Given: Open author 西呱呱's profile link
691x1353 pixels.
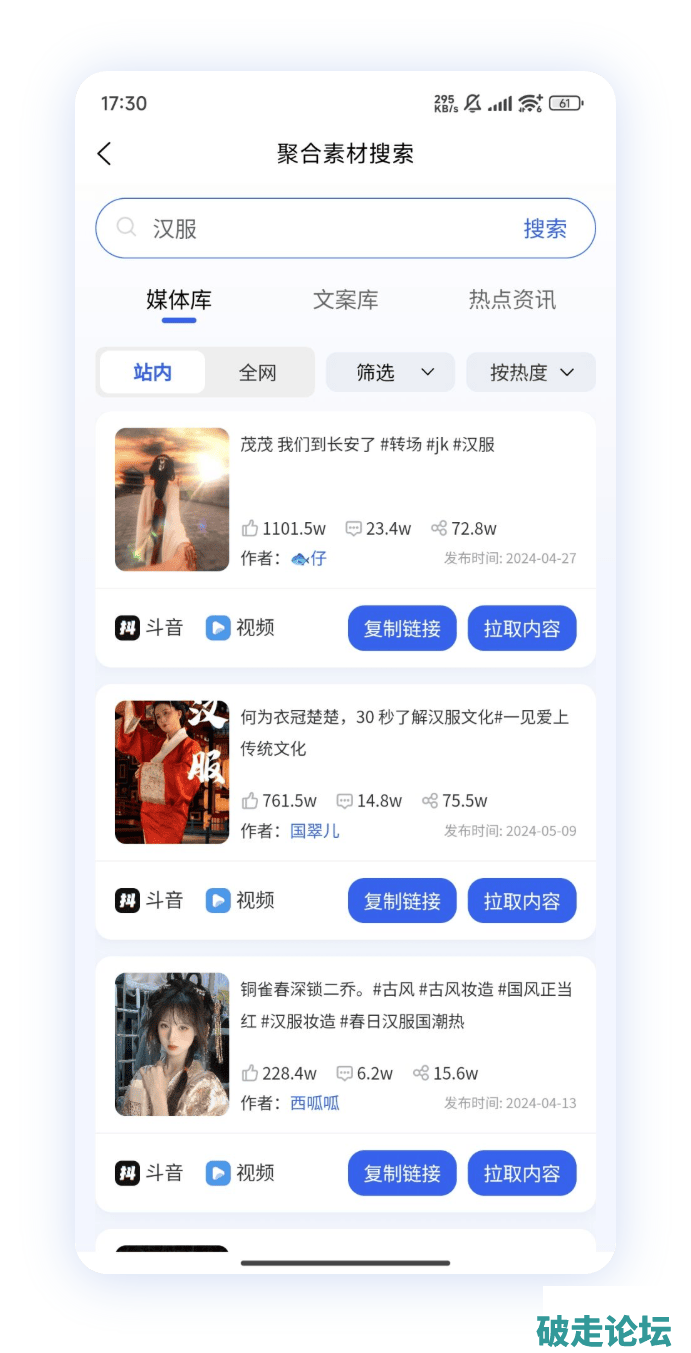Looking at the screenshot, I should tap(315, 1103).
